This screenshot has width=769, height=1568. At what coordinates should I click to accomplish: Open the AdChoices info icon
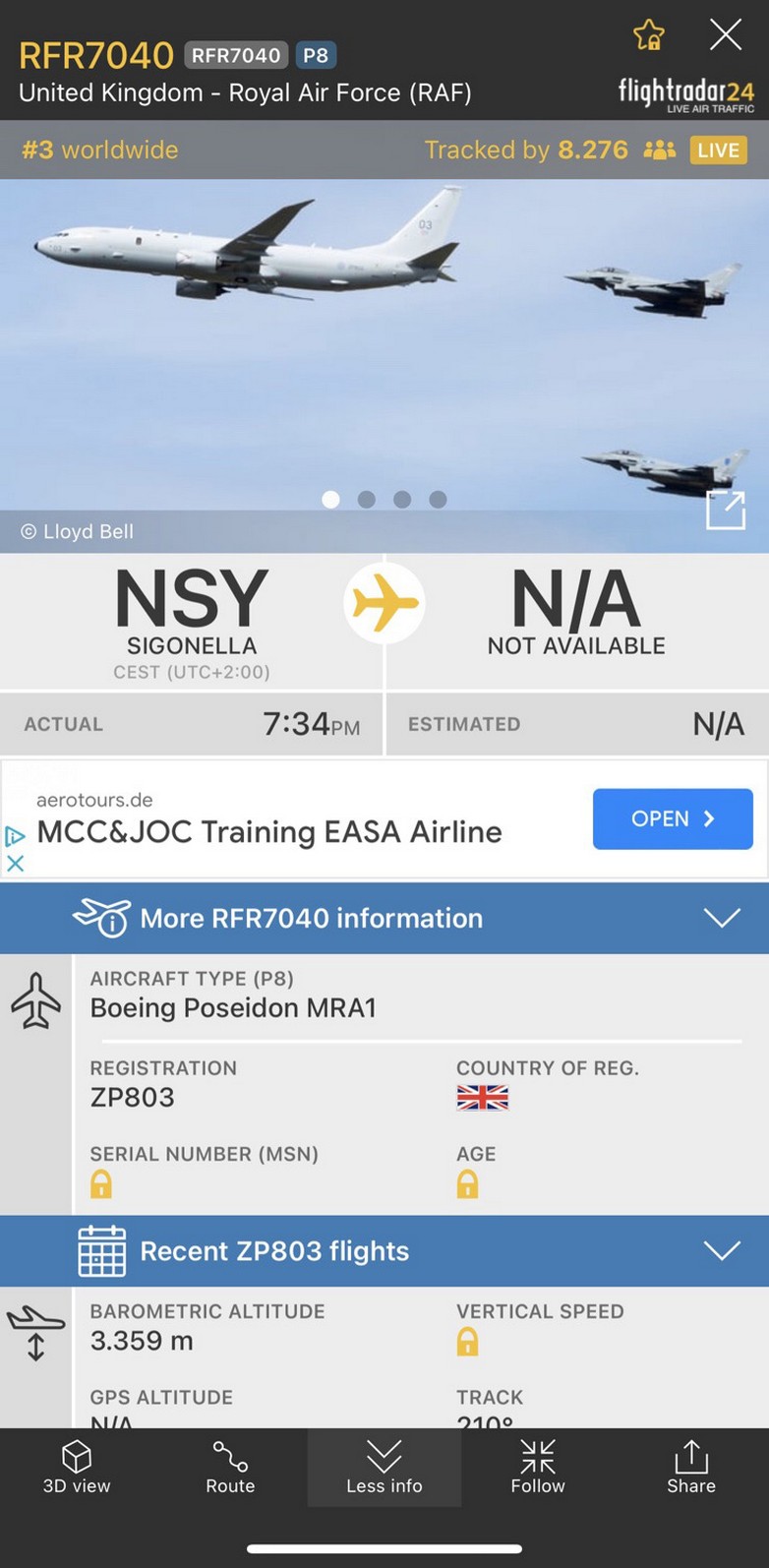click(x=15, y=837)
